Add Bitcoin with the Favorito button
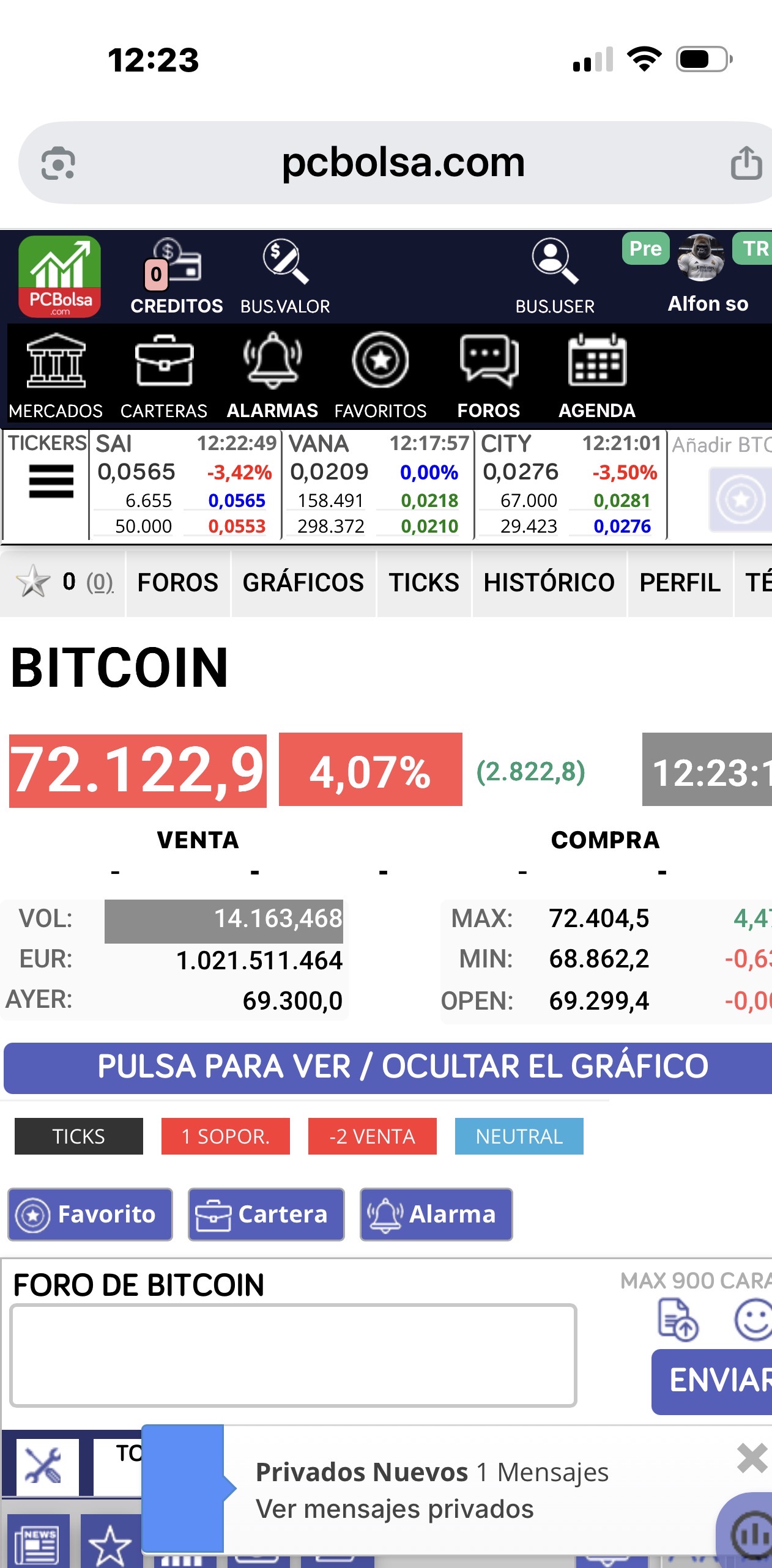The image size is (772, 1568). [90, 1214]
